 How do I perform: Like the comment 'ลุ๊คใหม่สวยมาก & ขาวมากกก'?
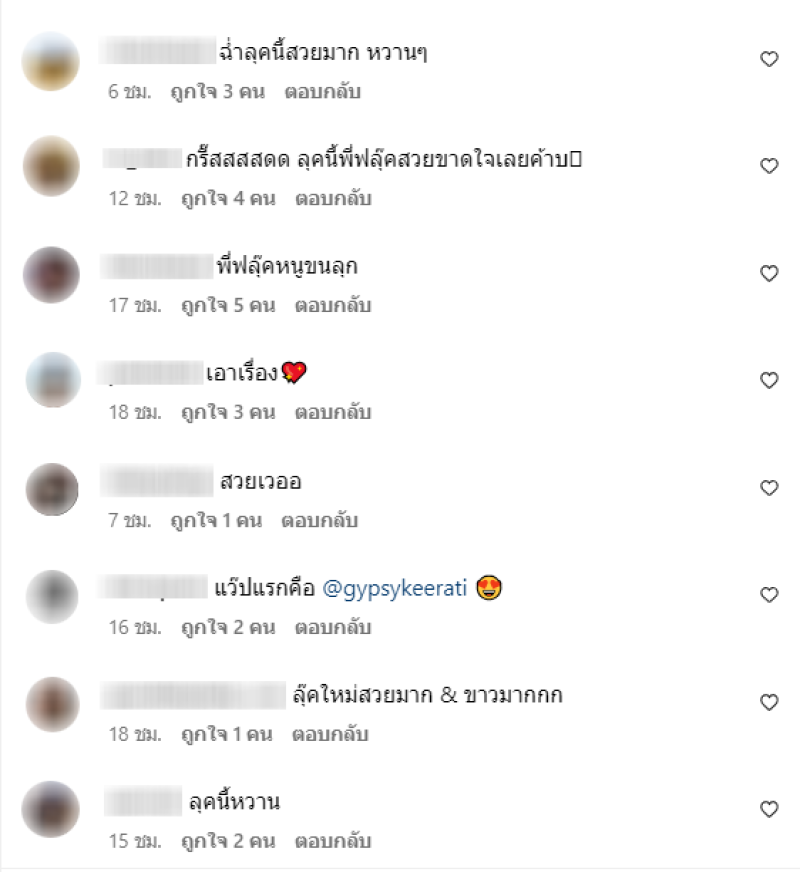[769, 703]
